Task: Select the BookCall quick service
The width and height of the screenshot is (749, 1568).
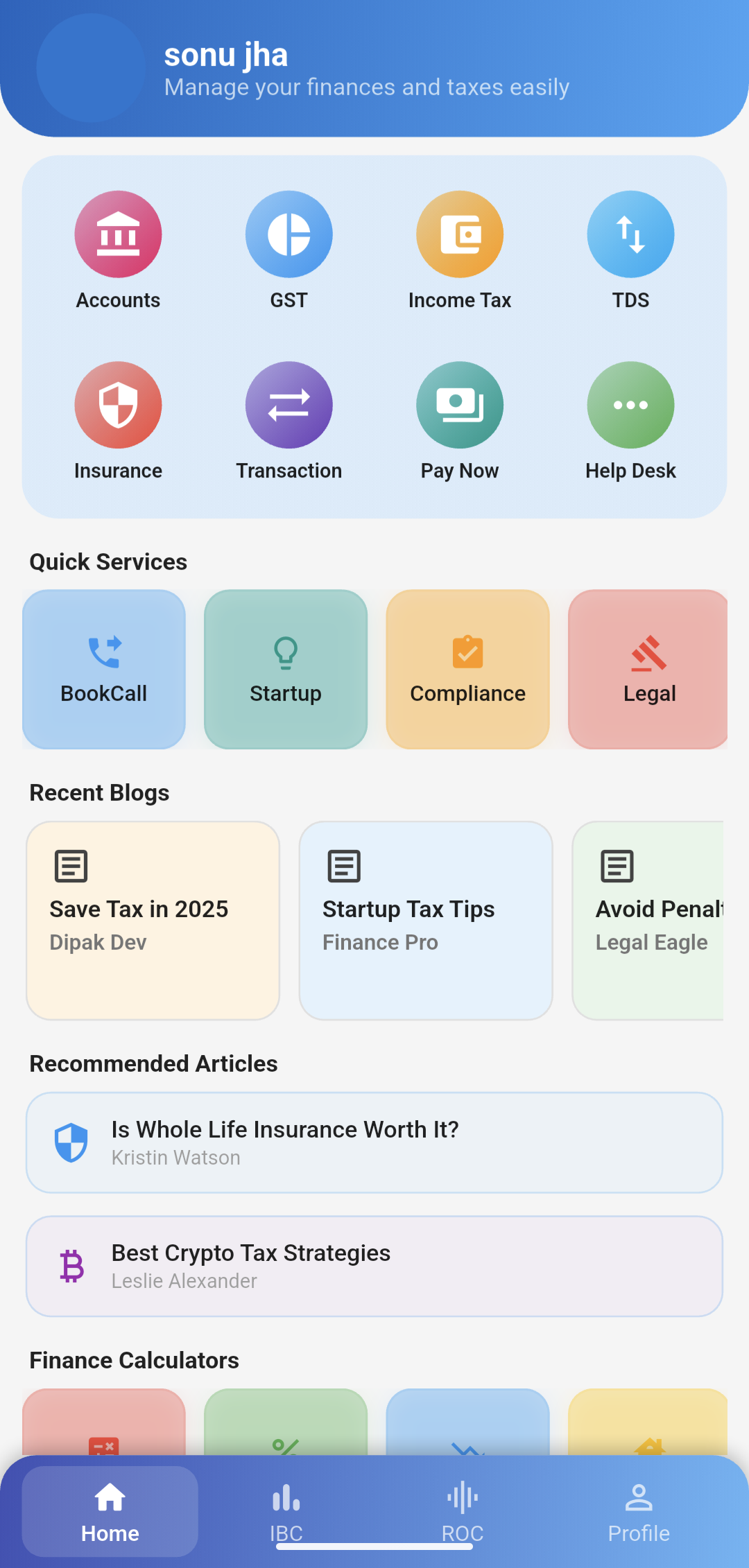Action: 104,669
